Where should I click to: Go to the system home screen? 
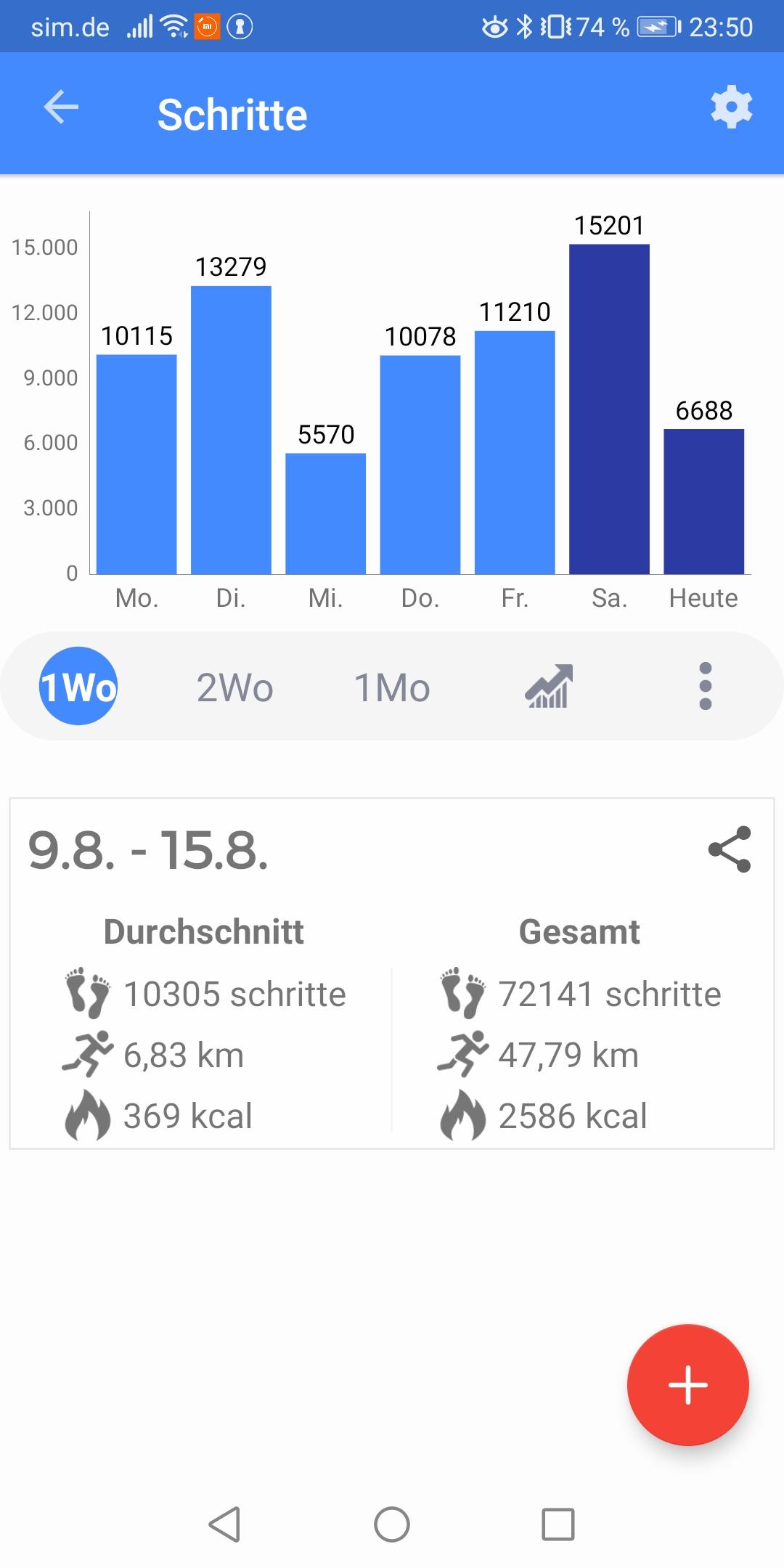[392, 1524]
